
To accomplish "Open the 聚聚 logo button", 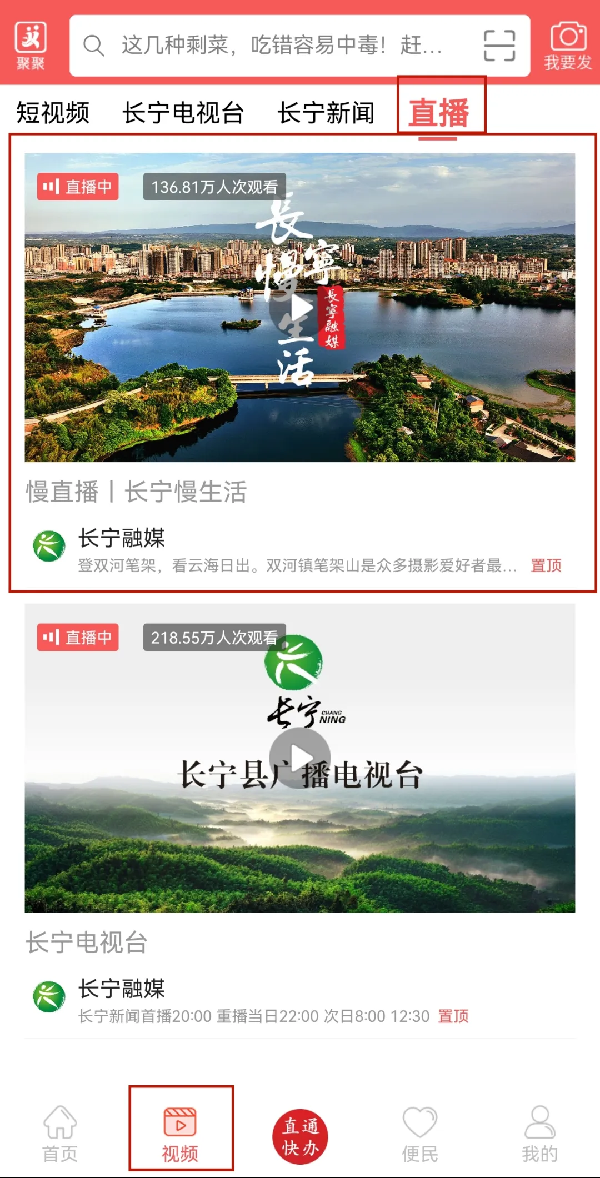I will pos(31,45).
